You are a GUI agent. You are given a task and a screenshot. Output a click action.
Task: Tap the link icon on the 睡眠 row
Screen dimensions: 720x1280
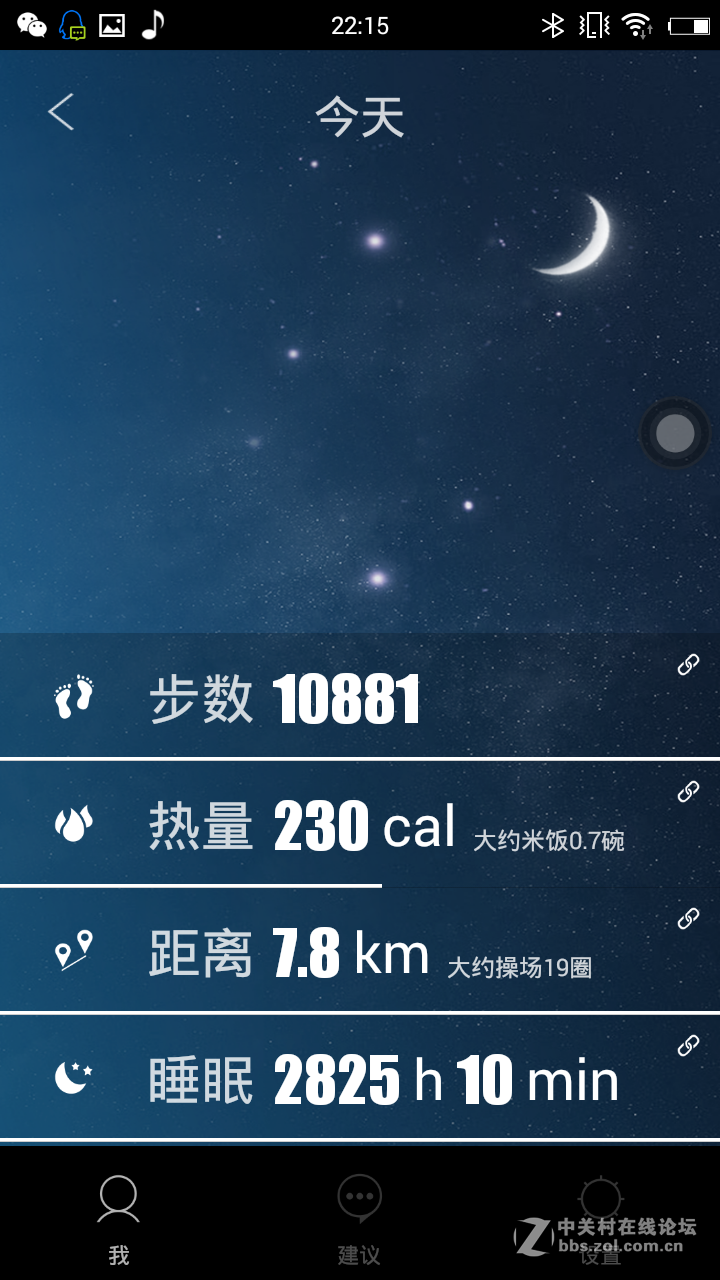[688, 1045]
